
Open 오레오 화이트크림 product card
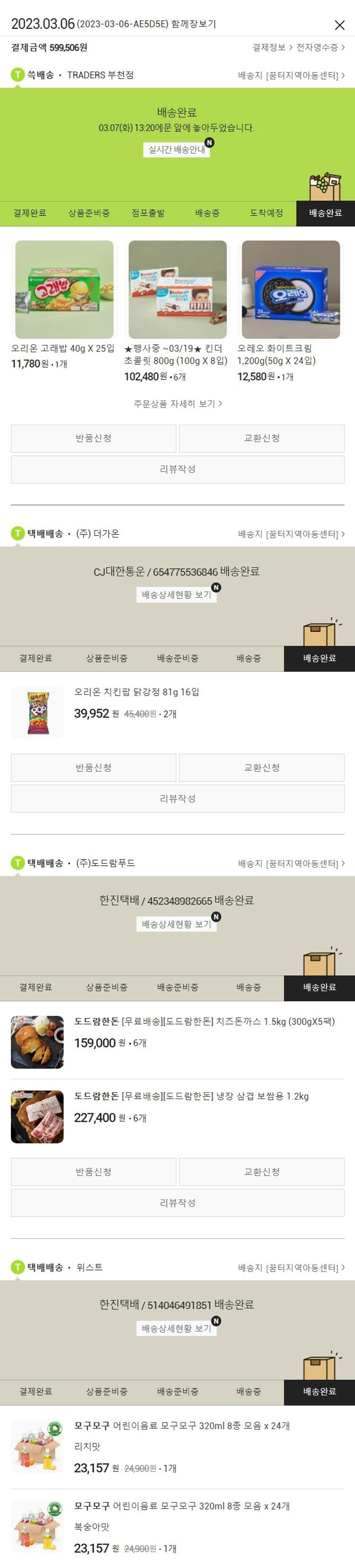[291, 290]
